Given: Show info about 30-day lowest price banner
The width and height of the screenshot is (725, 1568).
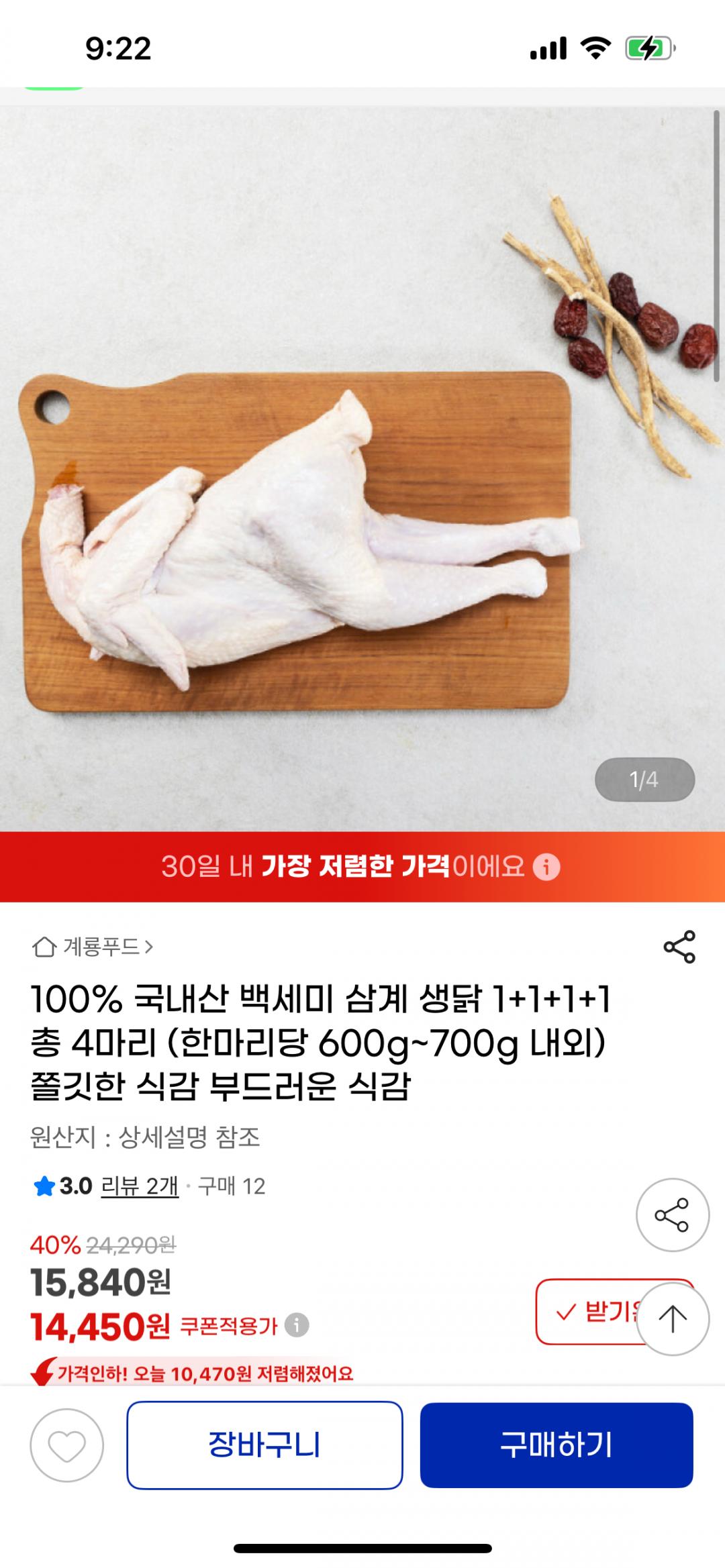Looking at the screenshot, I should coord(546,867).
